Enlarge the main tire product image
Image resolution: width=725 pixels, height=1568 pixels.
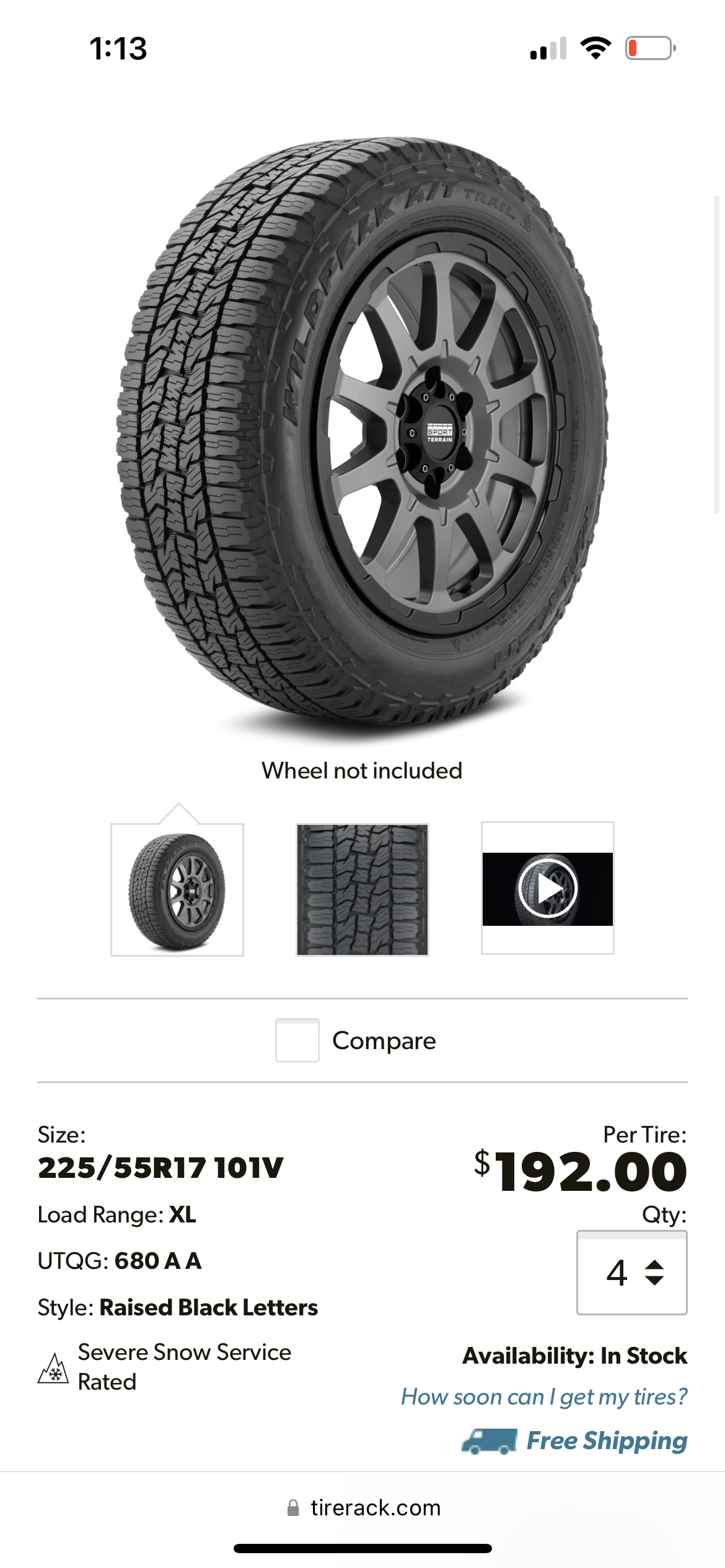click(362, 433)
